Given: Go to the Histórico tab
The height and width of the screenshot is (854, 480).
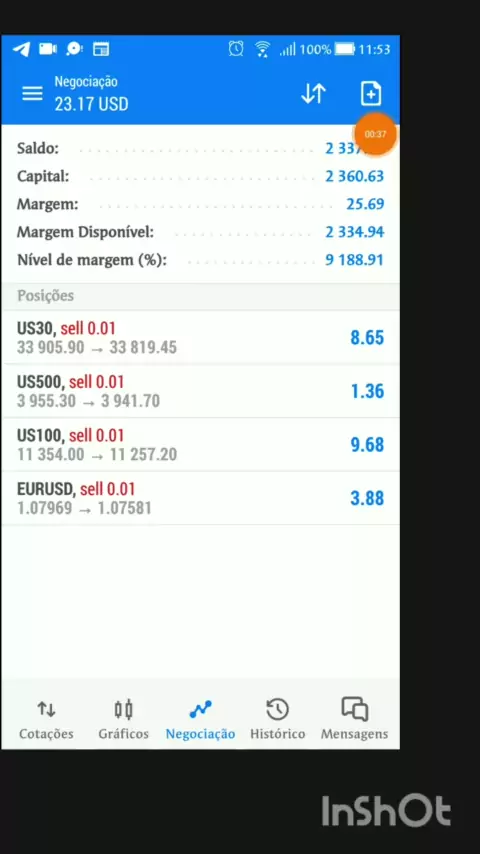Looking at the screenshot, I should (x=277, y=719).
